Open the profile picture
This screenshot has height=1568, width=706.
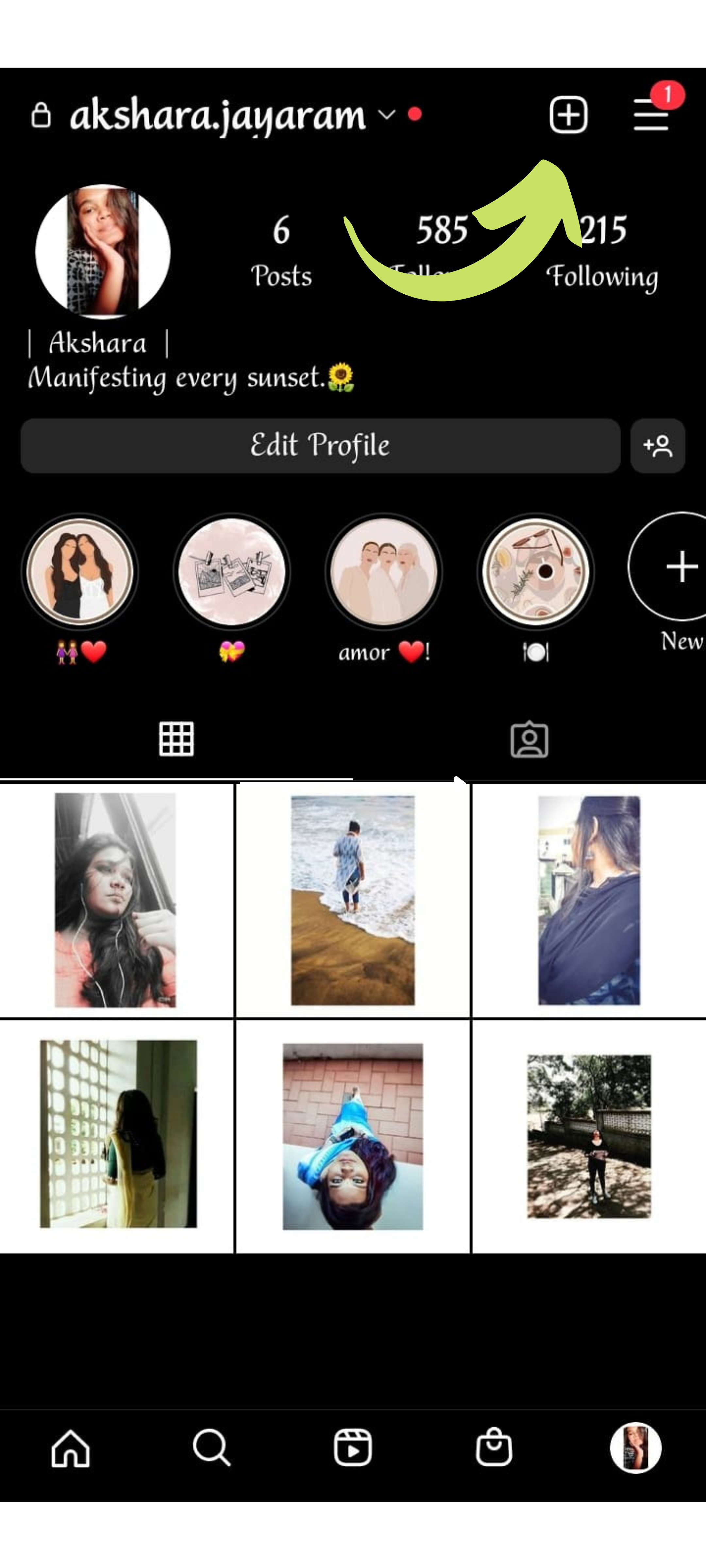coord(103,252)
